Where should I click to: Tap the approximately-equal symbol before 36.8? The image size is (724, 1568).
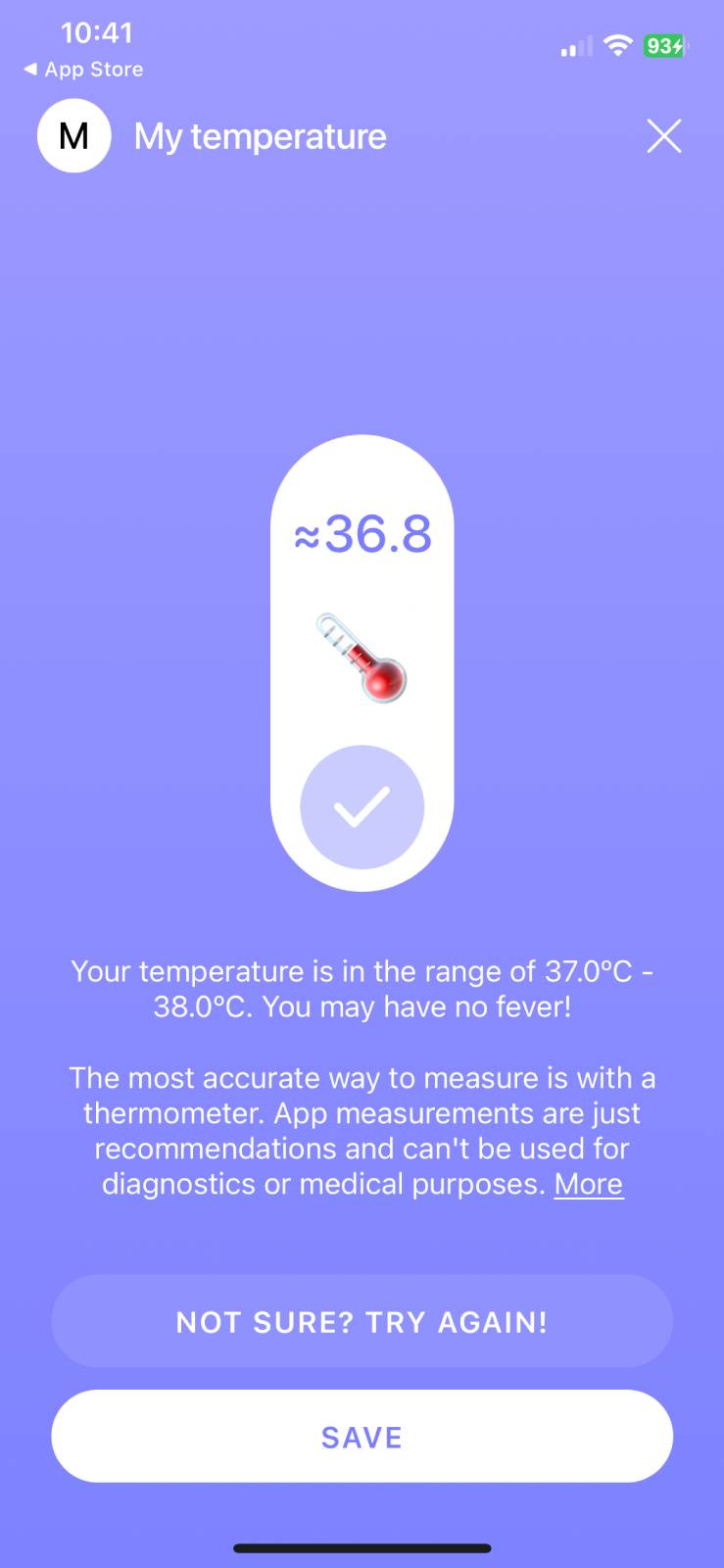coord(307,535)
